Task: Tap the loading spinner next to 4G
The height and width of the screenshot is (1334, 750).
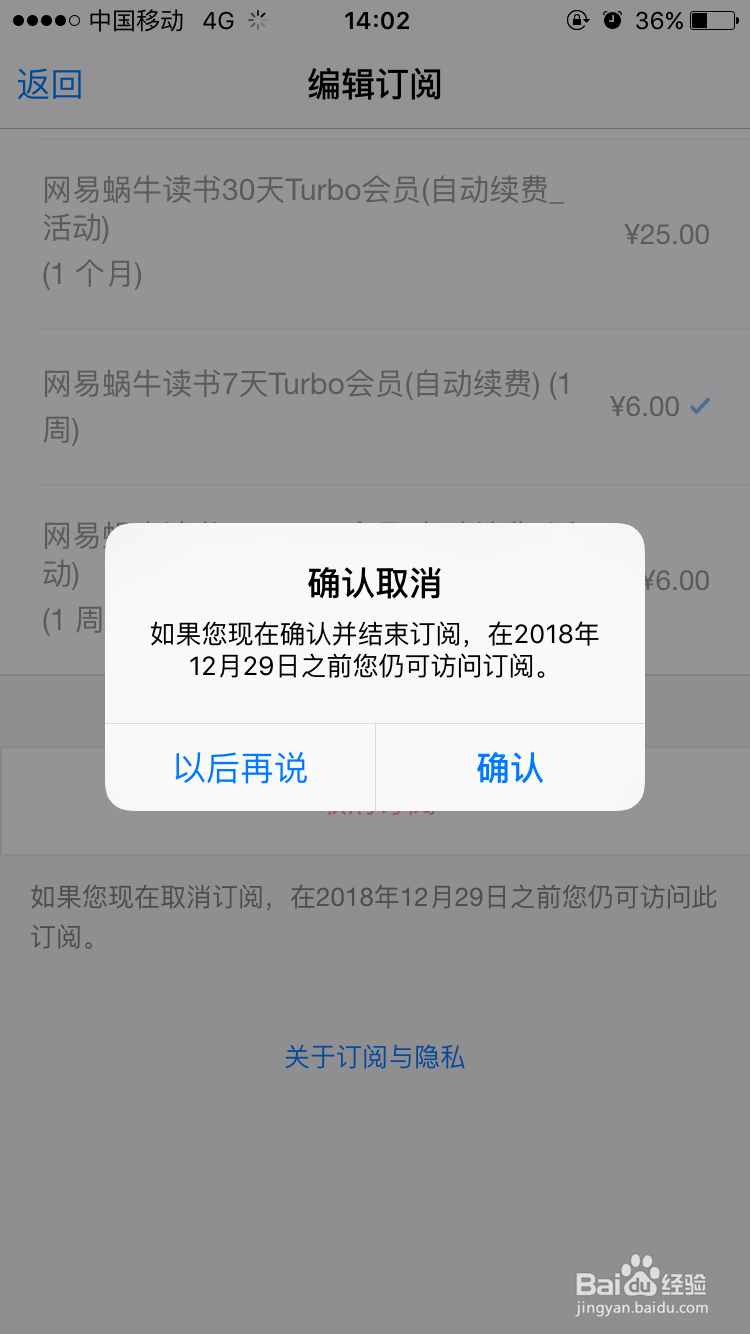Action: click(258, 20)
